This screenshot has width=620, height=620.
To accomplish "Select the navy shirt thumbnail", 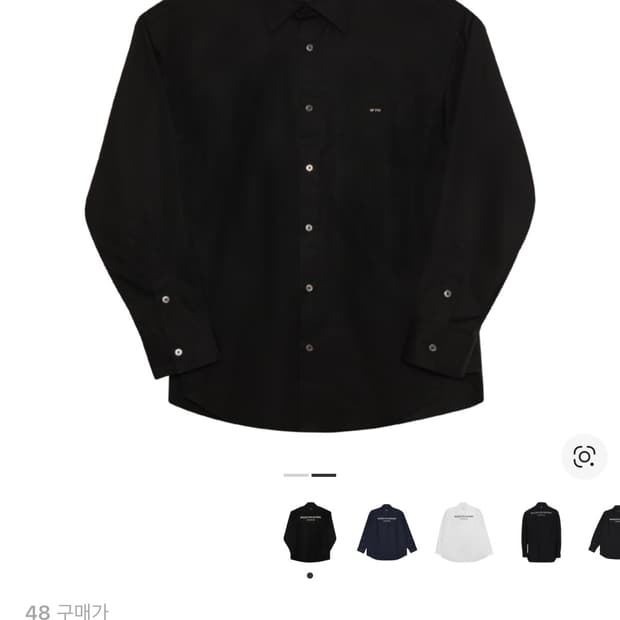I will pos(387,531).
